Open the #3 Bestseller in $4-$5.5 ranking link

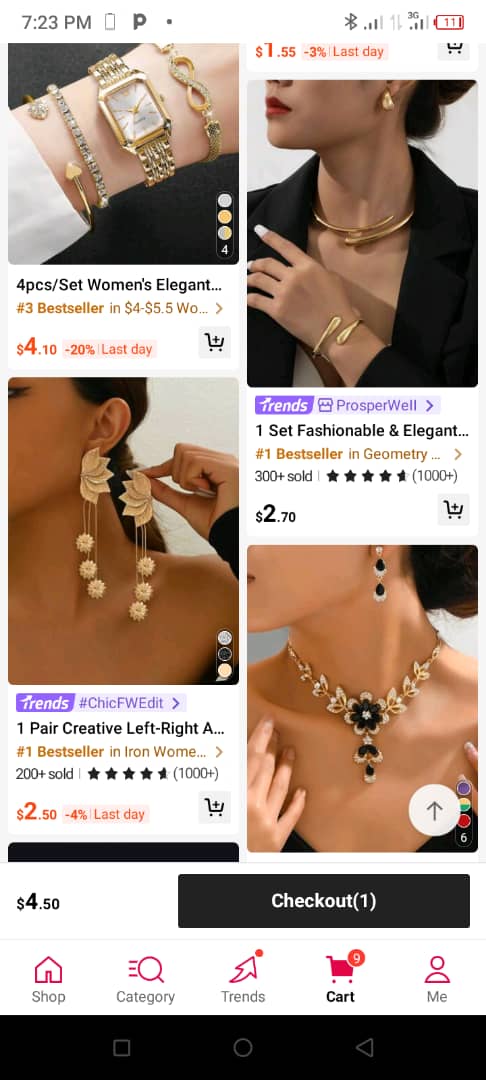(x=120, y=308)
